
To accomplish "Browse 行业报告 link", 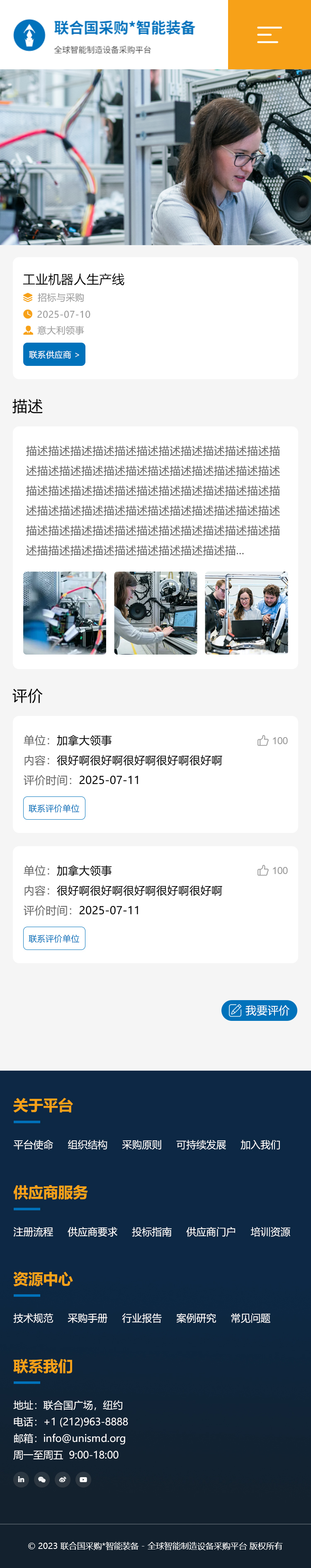I will tap(142, 1318).
